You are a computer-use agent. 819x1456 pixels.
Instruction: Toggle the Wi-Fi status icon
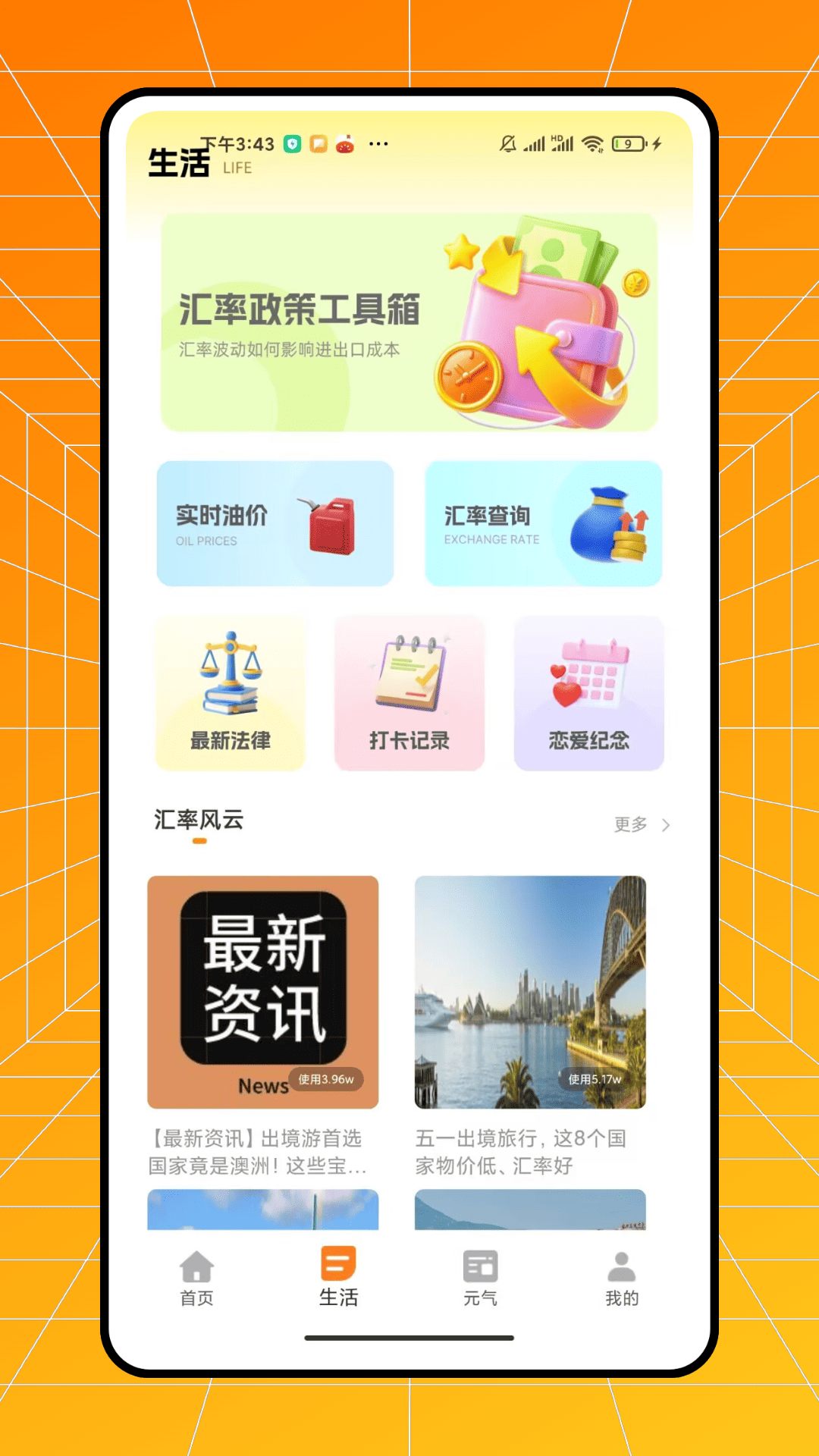pos(594,143)
